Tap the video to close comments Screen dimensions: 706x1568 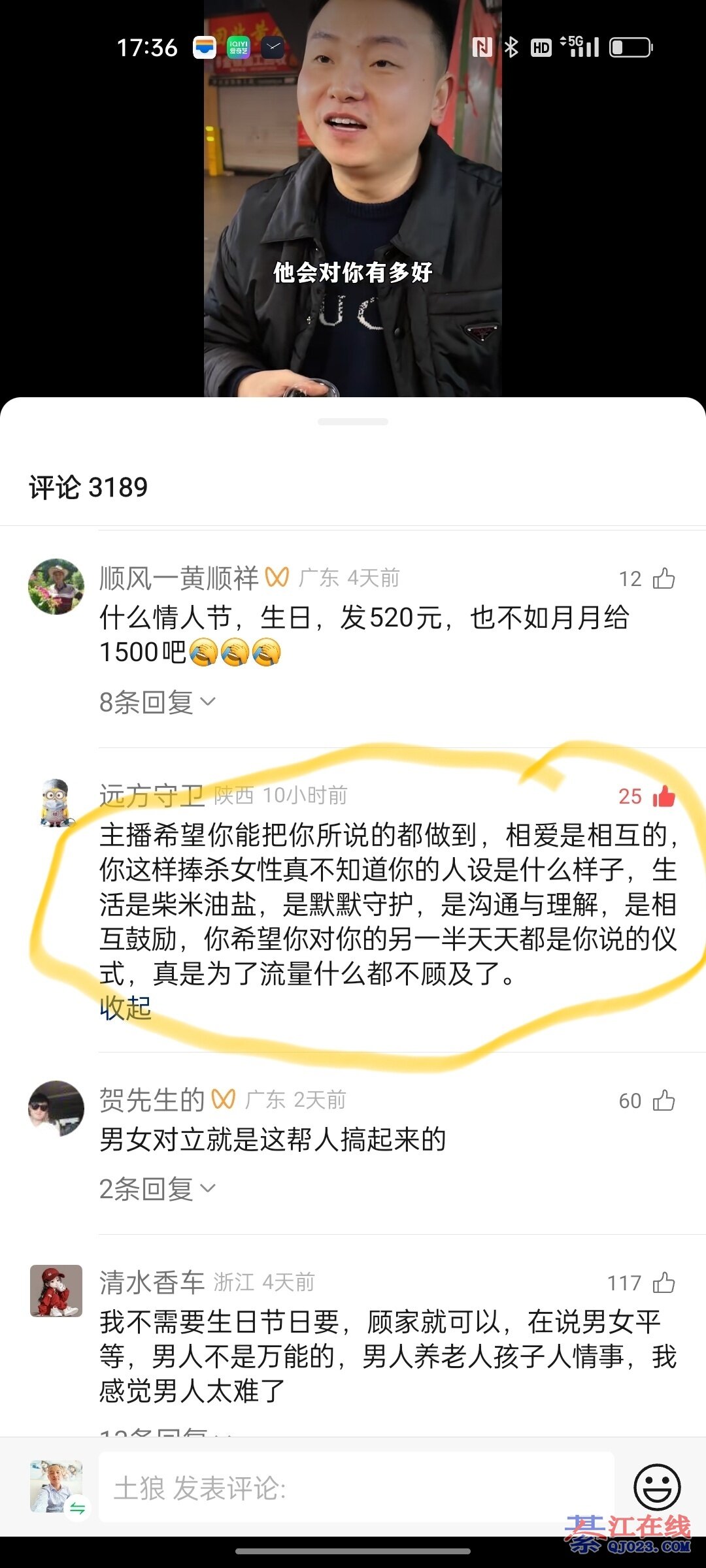click(x=353, y=196)
